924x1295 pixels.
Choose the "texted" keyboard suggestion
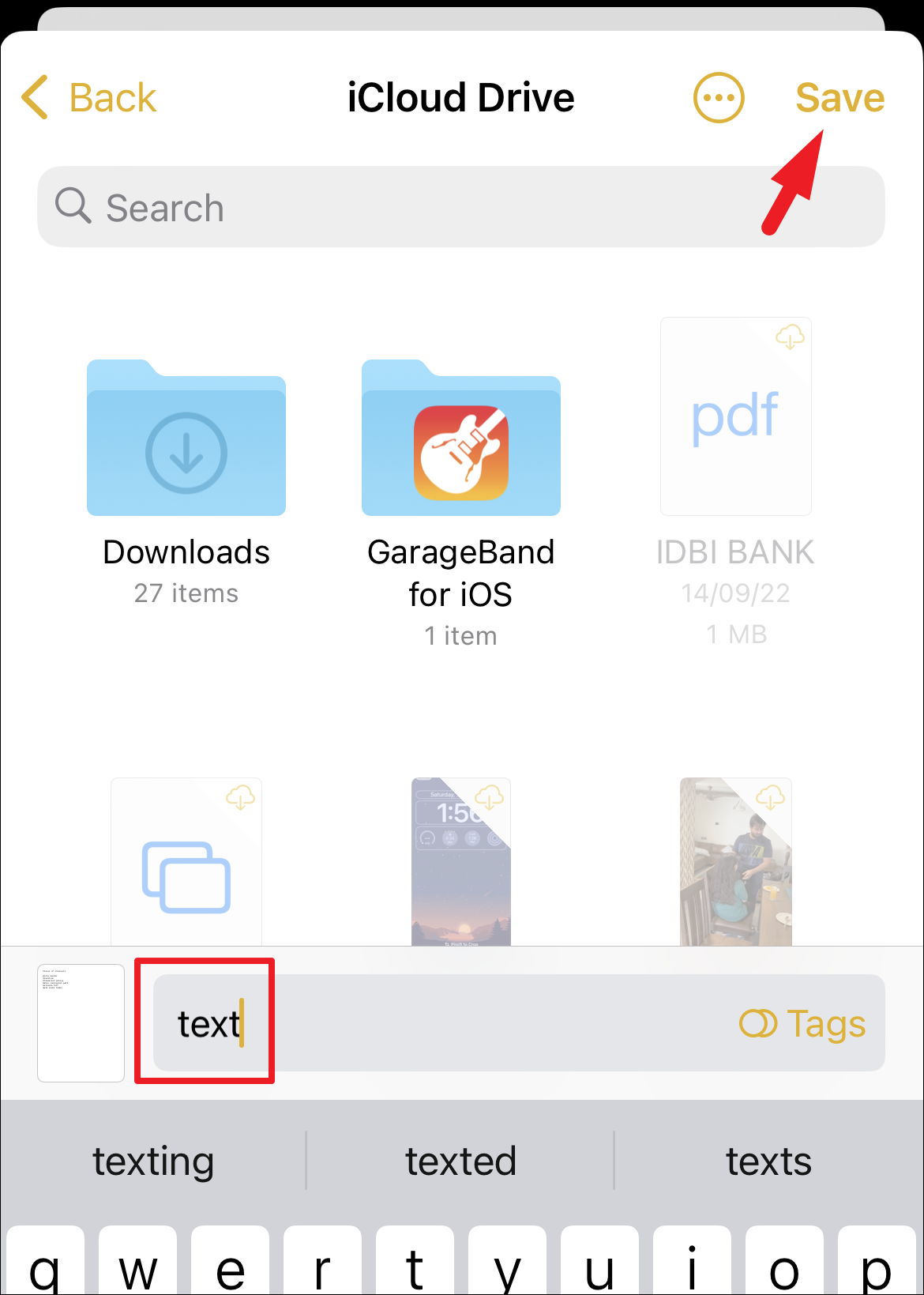point(460,1161)
